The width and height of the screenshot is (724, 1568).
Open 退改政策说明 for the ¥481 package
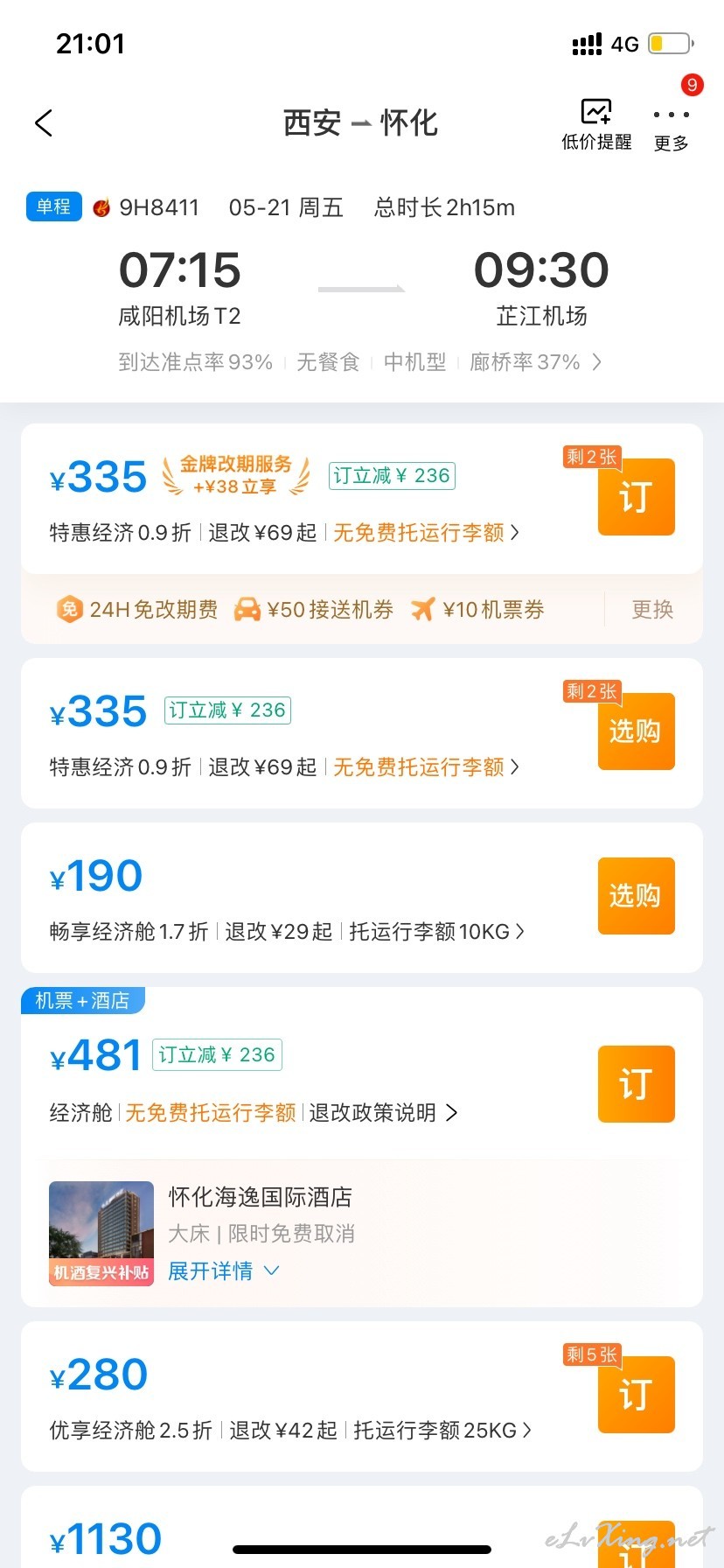tap(383, 1113)
